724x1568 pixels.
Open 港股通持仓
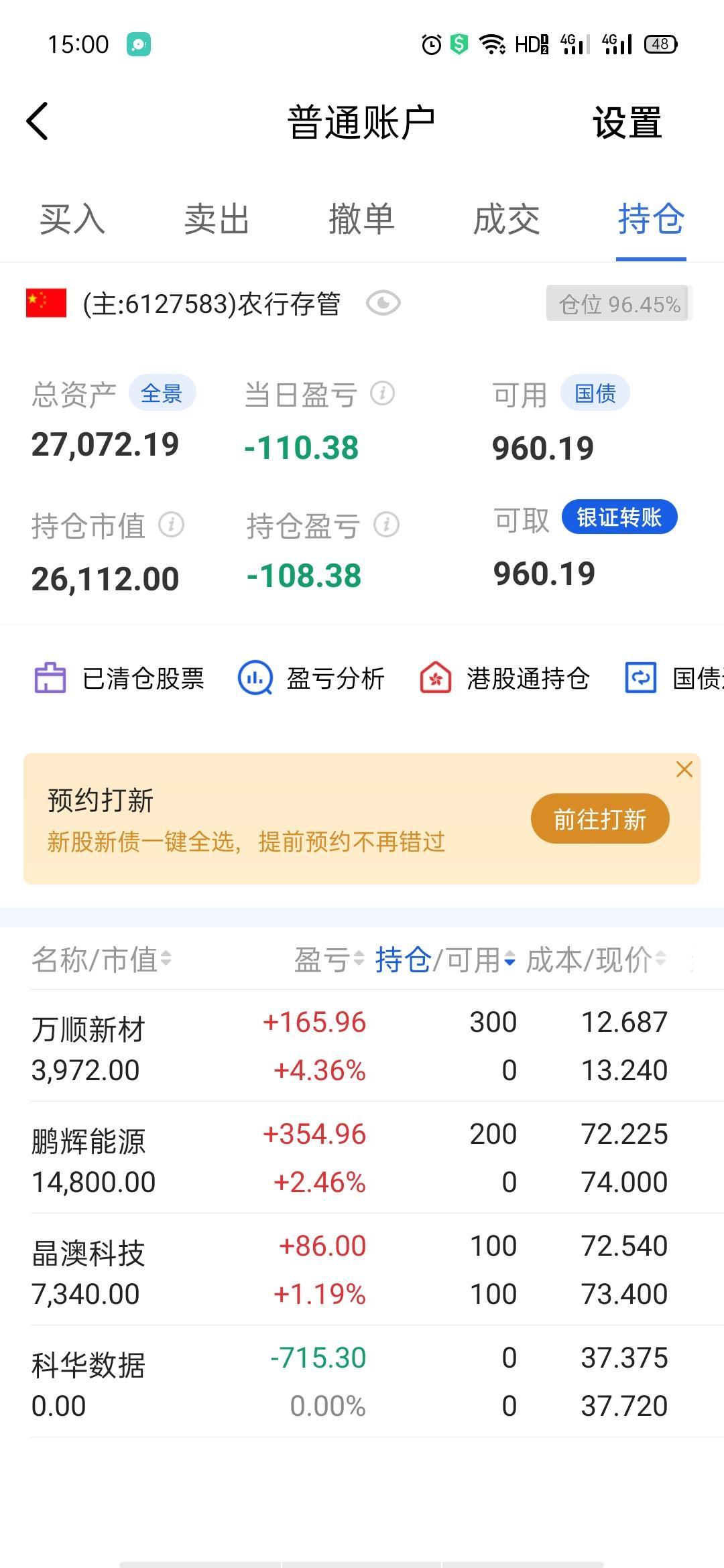tap(505, 678)
